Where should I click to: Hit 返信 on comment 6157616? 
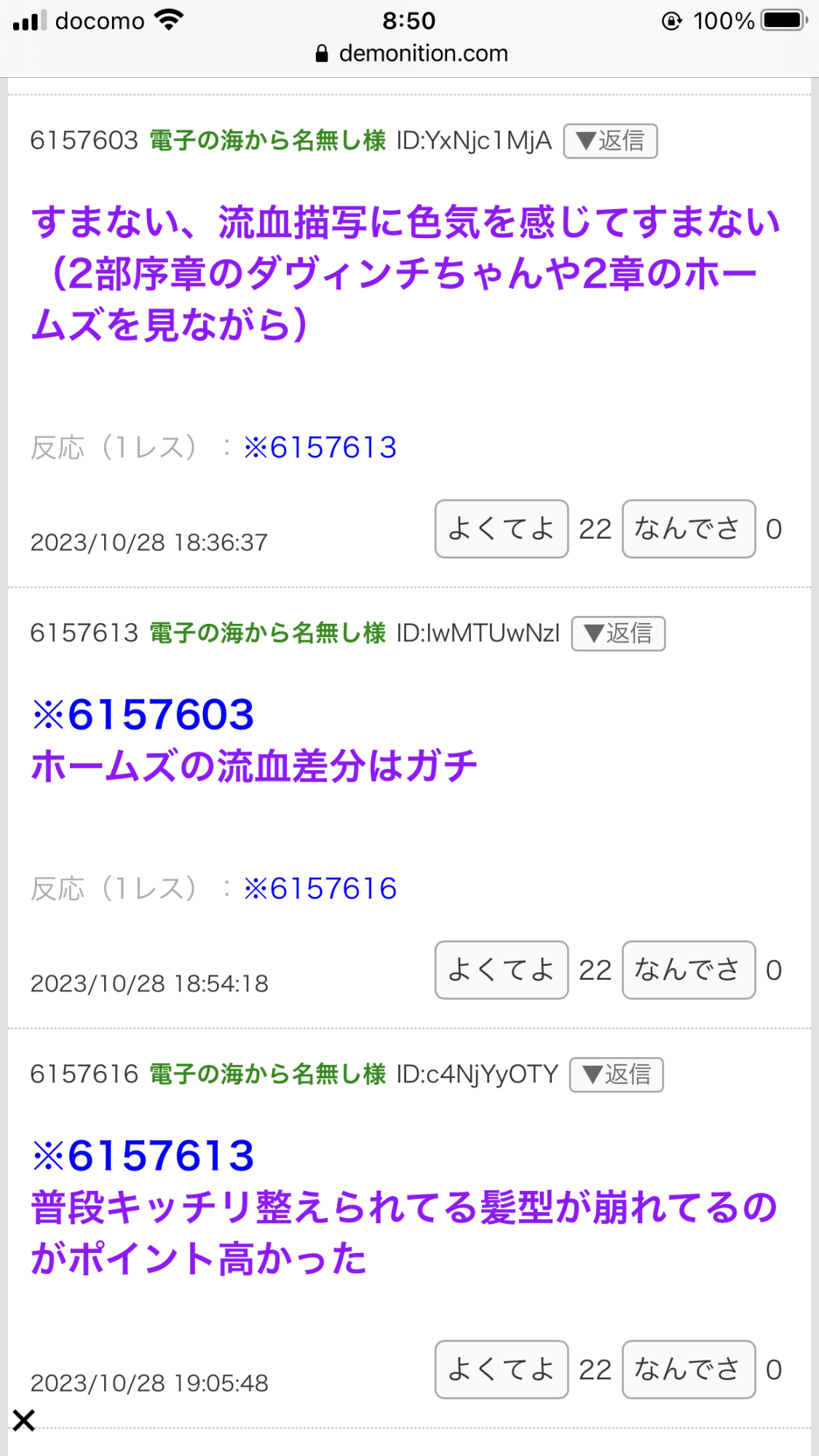click(x=616, y=1075)
